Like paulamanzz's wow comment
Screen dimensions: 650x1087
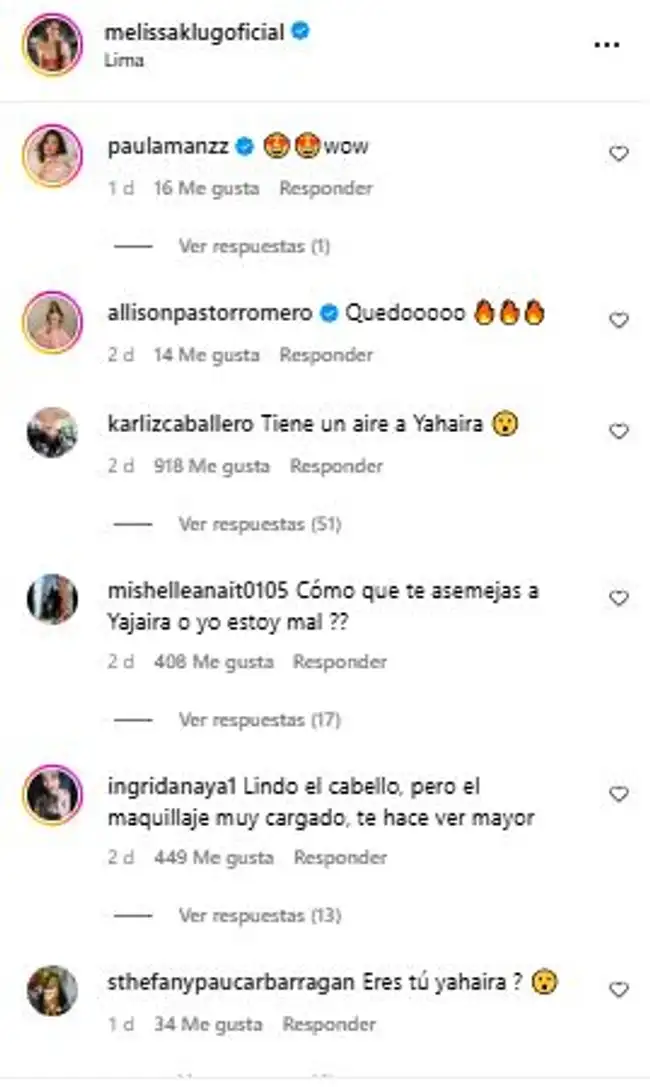tap(619, 154)
